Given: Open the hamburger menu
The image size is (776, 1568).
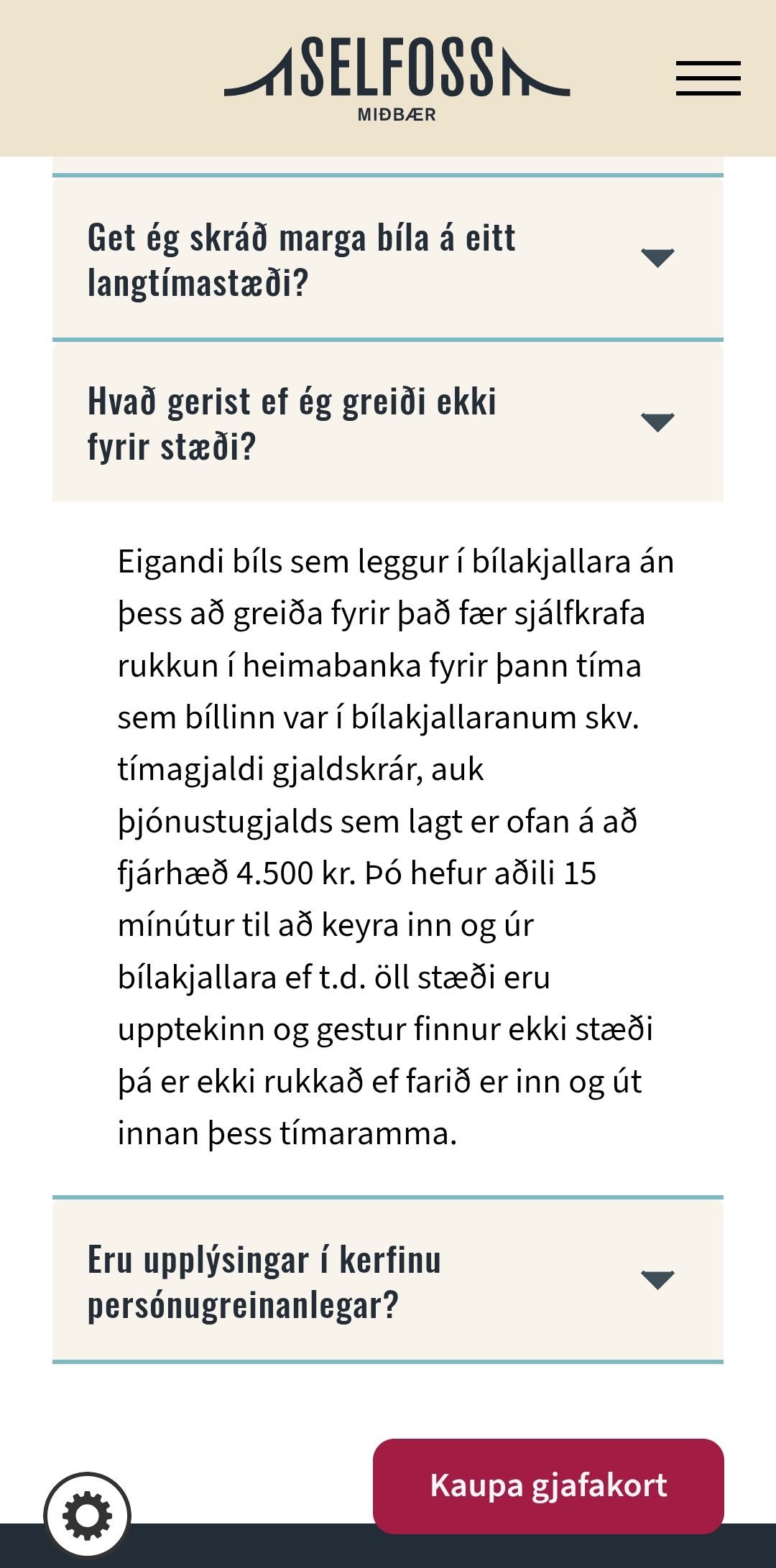Looking at the screenshot, I should coord(708,78).
